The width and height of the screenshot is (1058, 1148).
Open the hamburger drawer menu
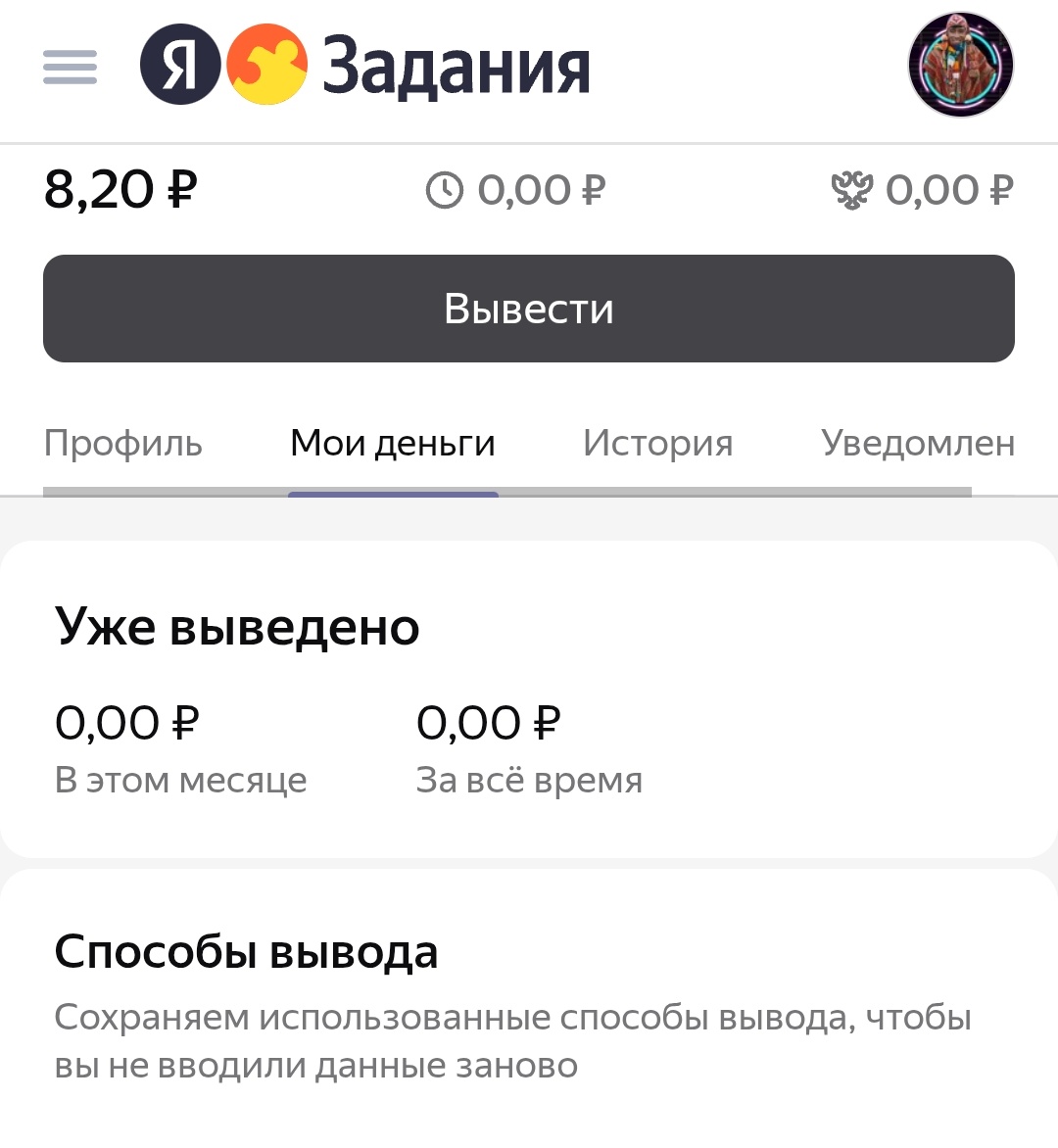[x=70, y=67]
